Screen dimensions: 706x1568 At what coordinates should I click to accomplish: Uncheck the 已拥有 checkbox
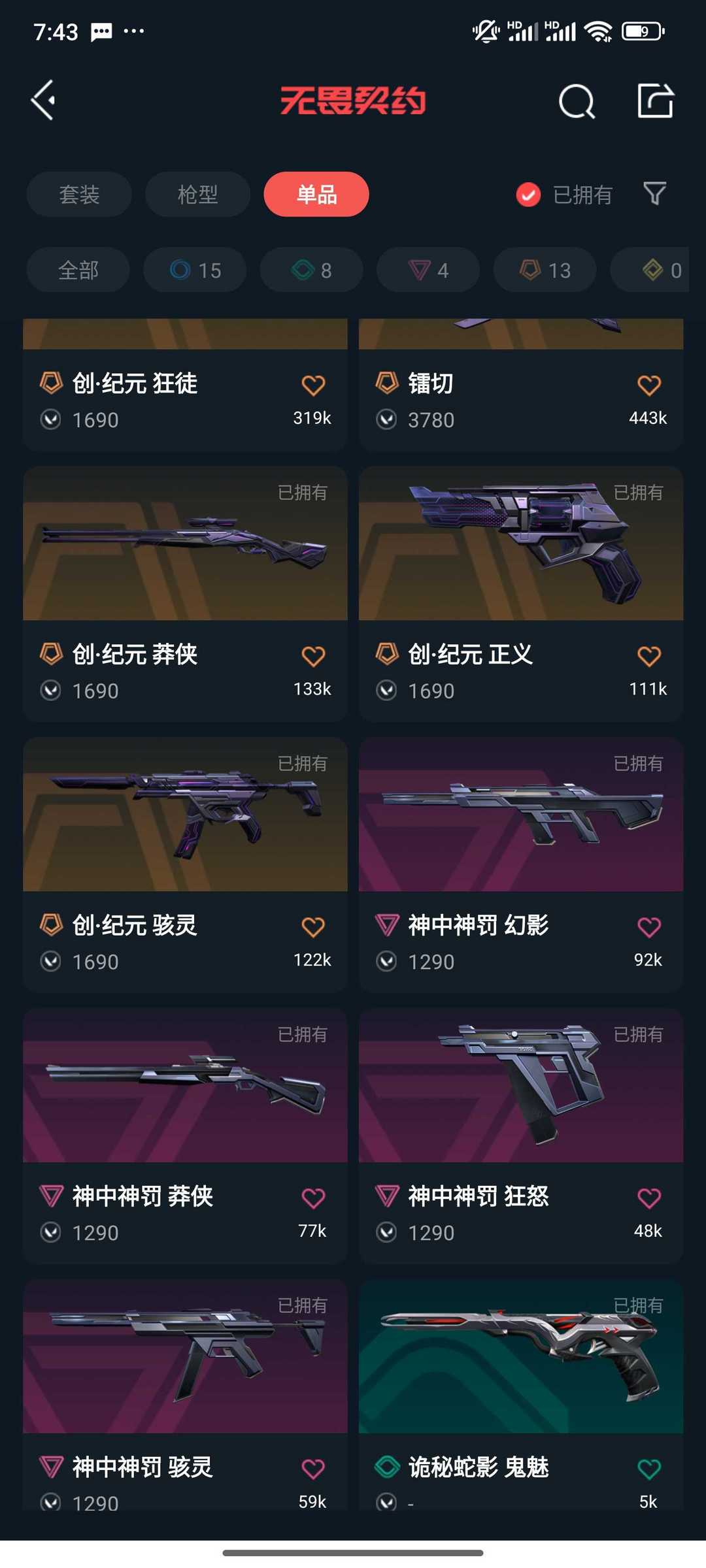click(x=528, y=194)
